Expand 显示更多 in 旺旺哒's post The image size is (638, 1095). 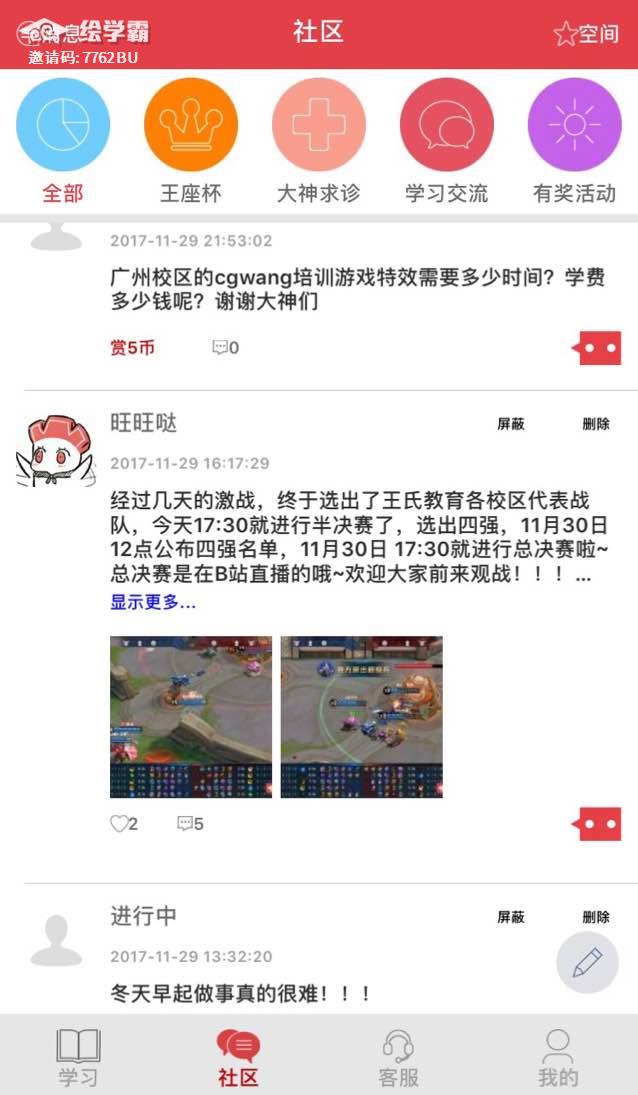tap(153, 602)
